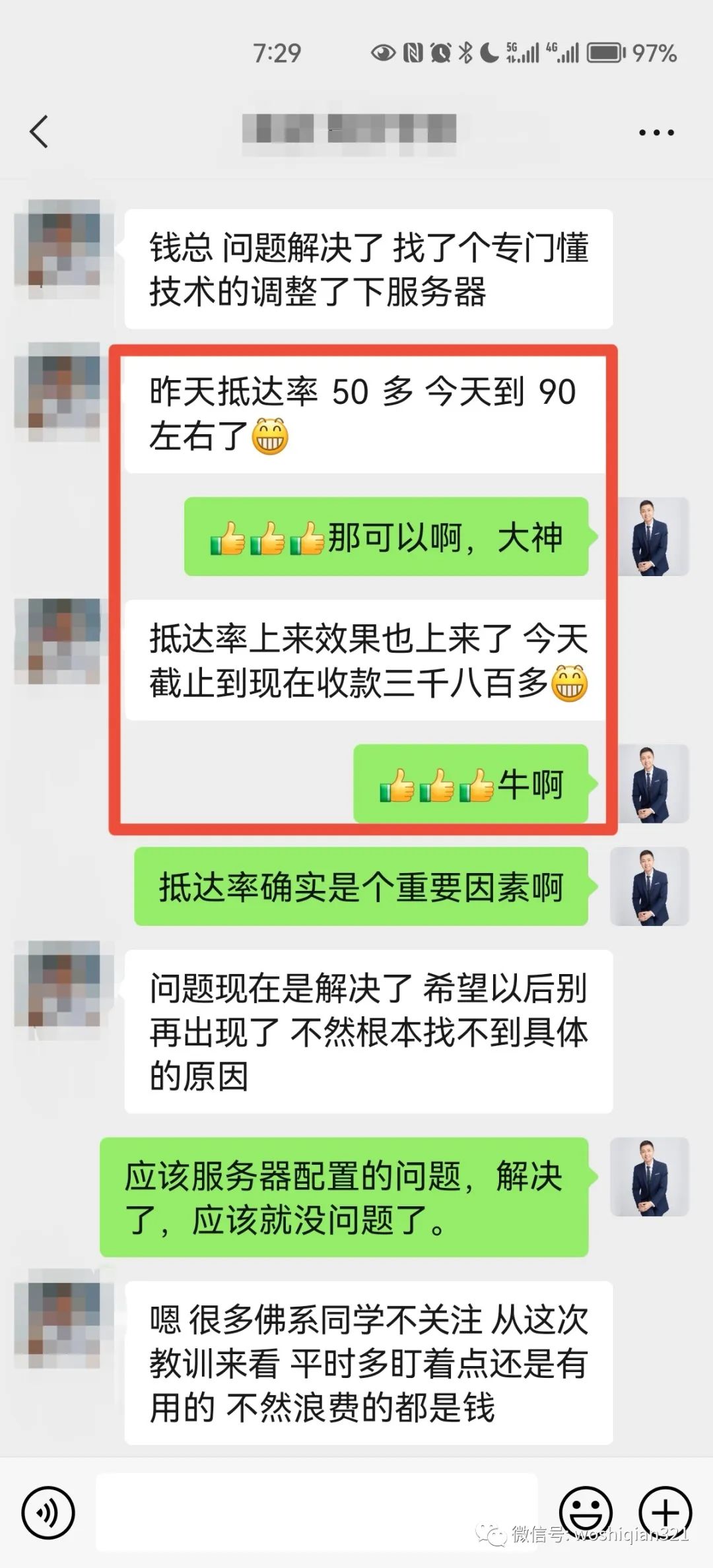The width and height of the screenshot is (713, 1568).
Task: Tap the message text field
Action: pyautogui.click(x=317, y=1512)
